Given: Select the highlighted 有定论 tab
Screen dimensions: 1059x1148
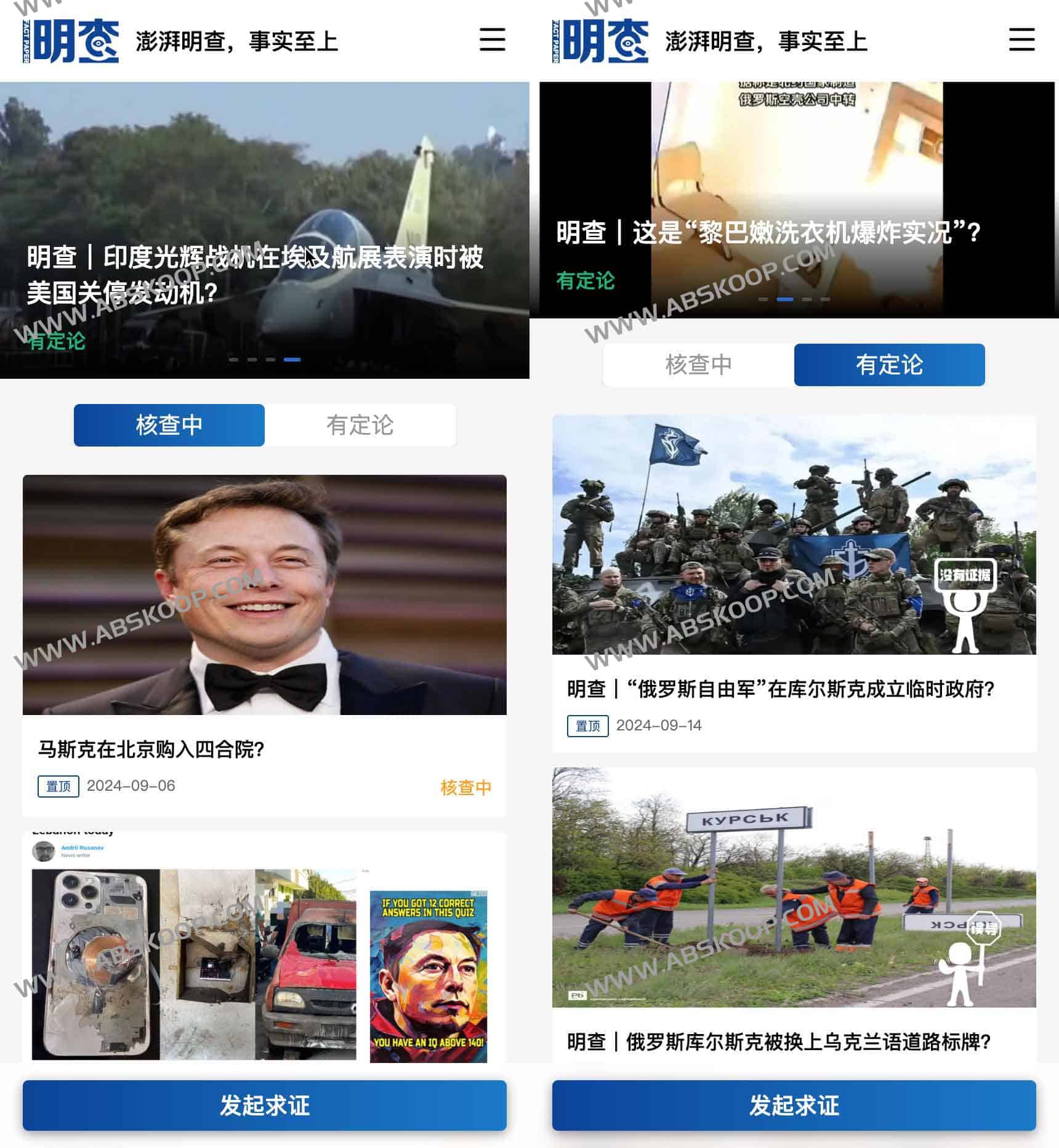Looking at the screenshot, I should [889, 364].
